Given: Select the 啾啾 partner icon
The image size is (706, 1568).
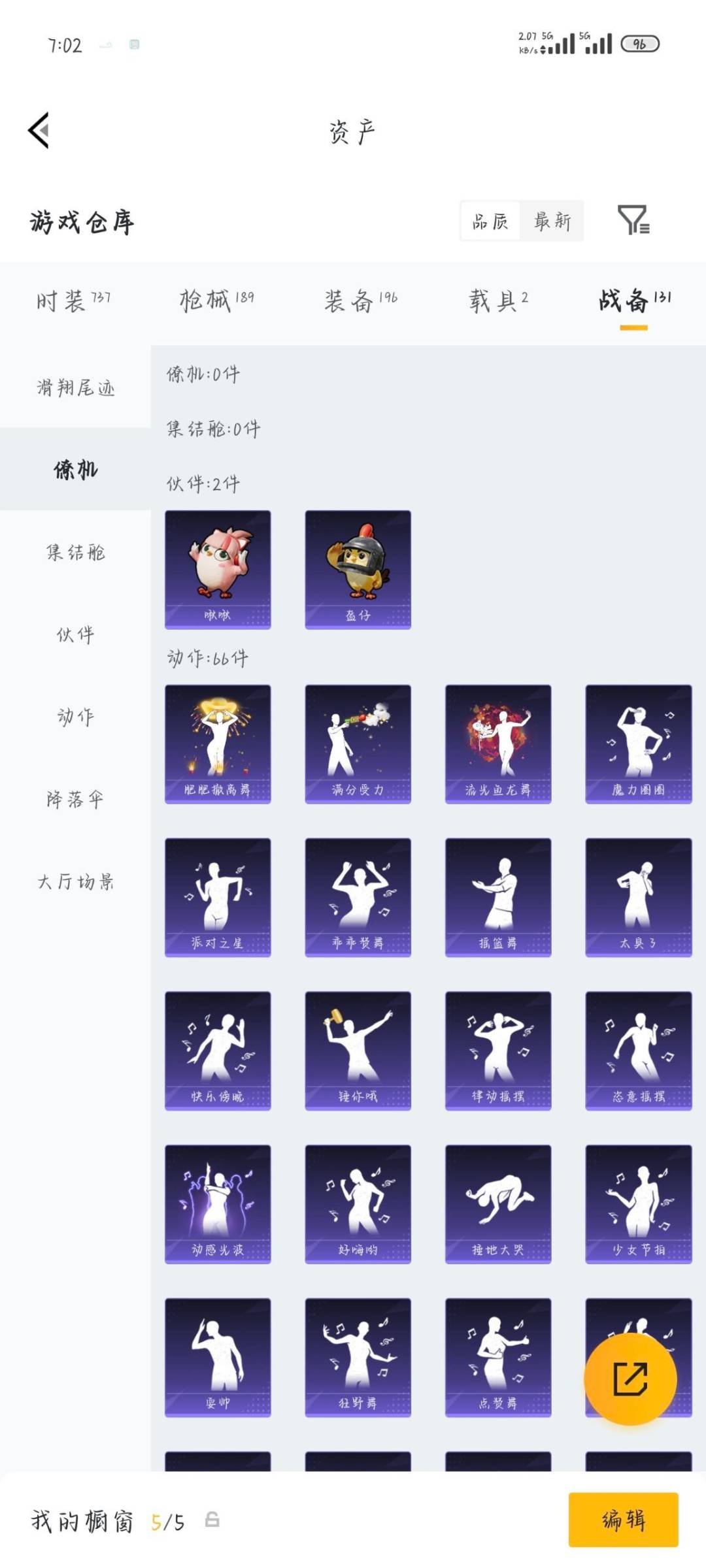Looking at the screenshot, I should 219,567.
